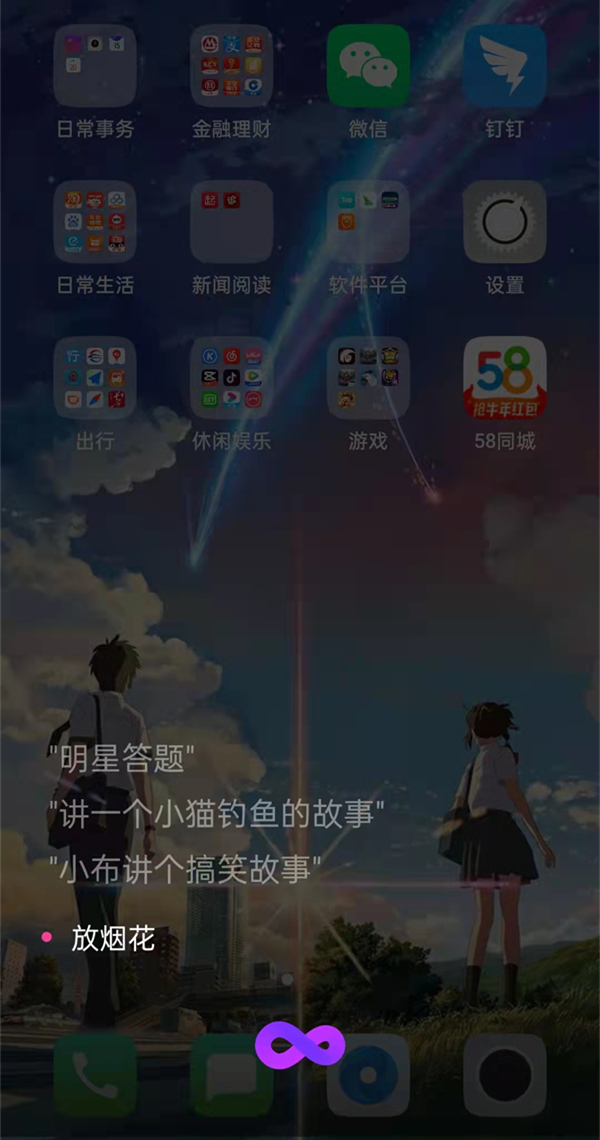Image resolution: width=600 pixels, height=1140 pixels.
Task: Open the 金融理财 folder
Action: pos(231,66)
